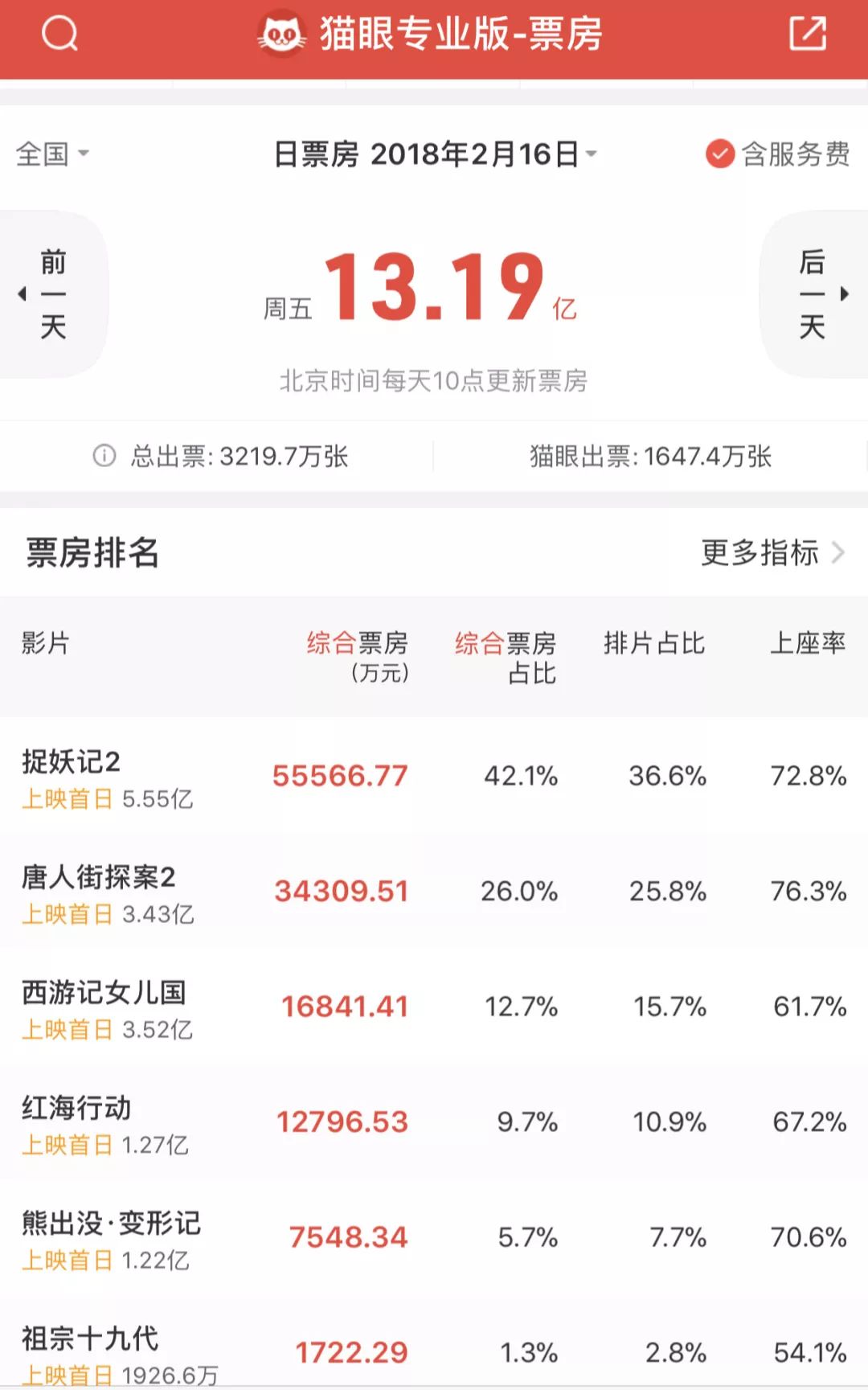868x1390 pixels.
Task: Open the 红海行动 movie row
Action: click(434, 1122)
